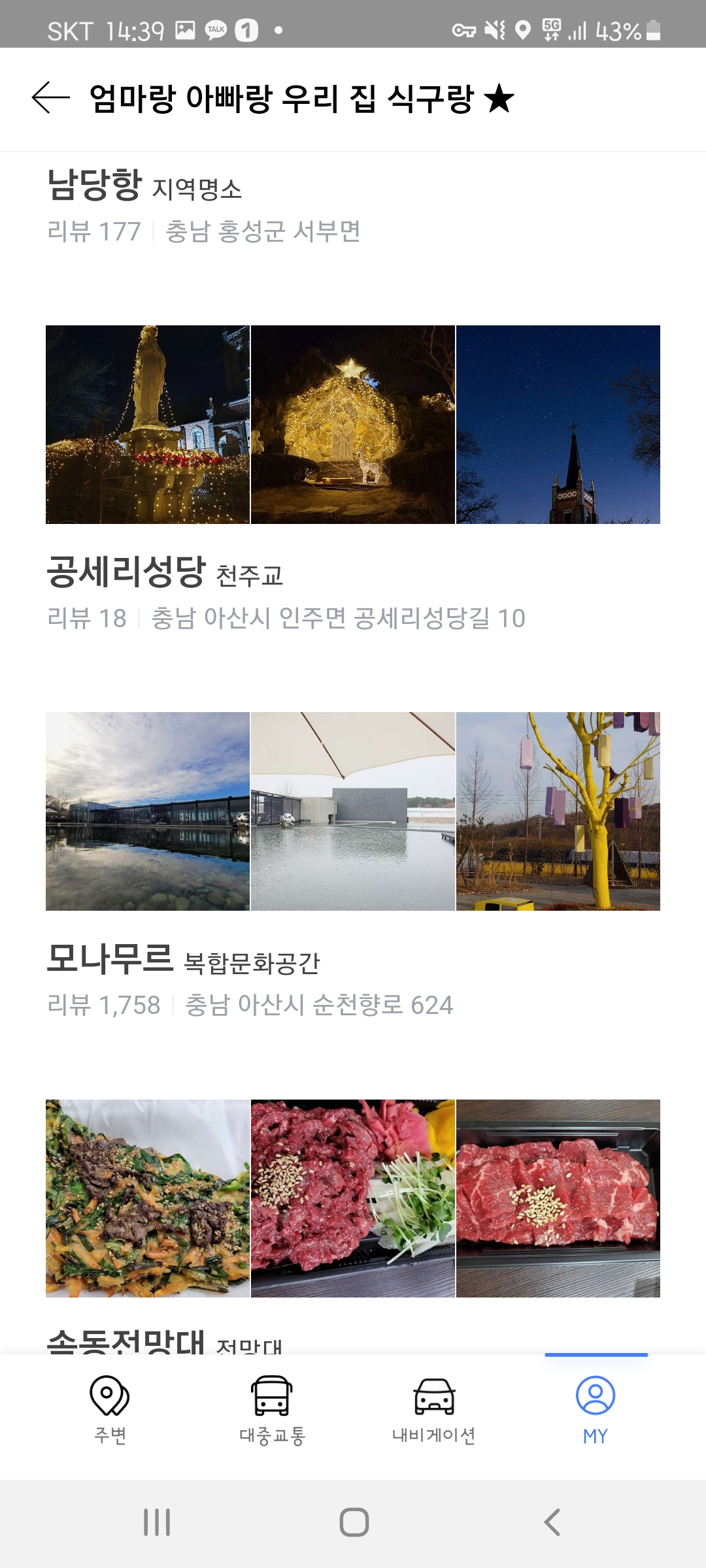
Task: Switch to the 내비게이션 tab
Action: click(434, 1410)
